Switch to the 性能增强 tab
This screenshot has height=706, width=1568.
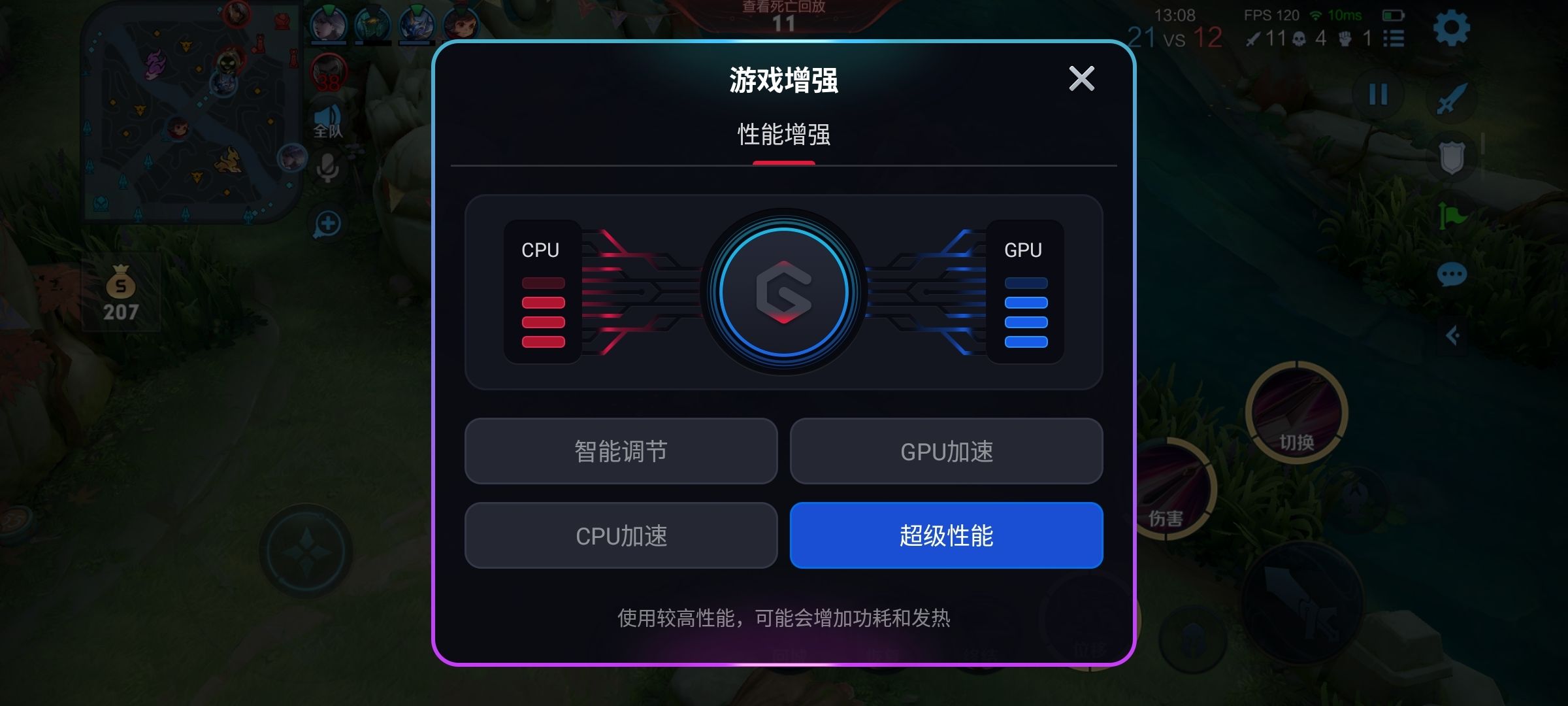tap(783, 135)
